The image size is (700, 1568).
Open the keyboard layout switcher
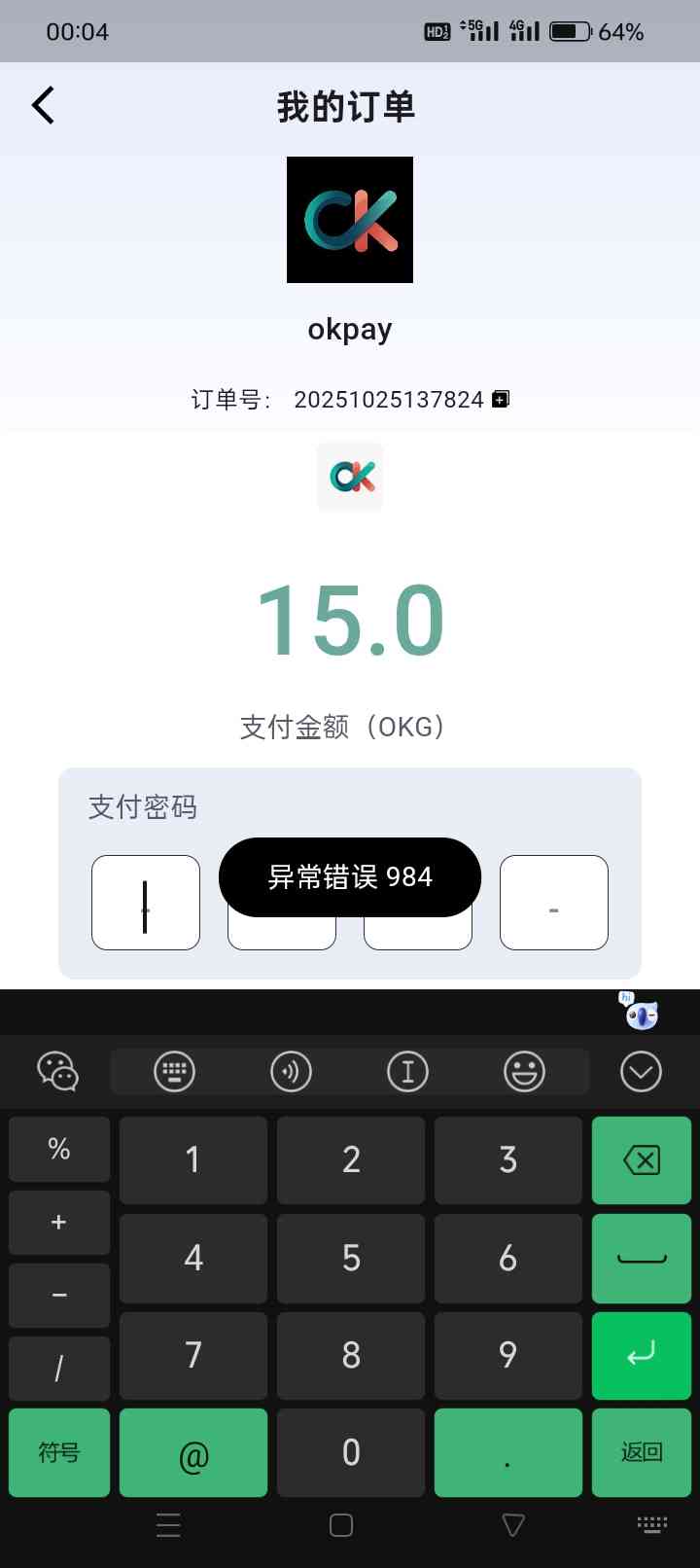tap(175, 1072)
